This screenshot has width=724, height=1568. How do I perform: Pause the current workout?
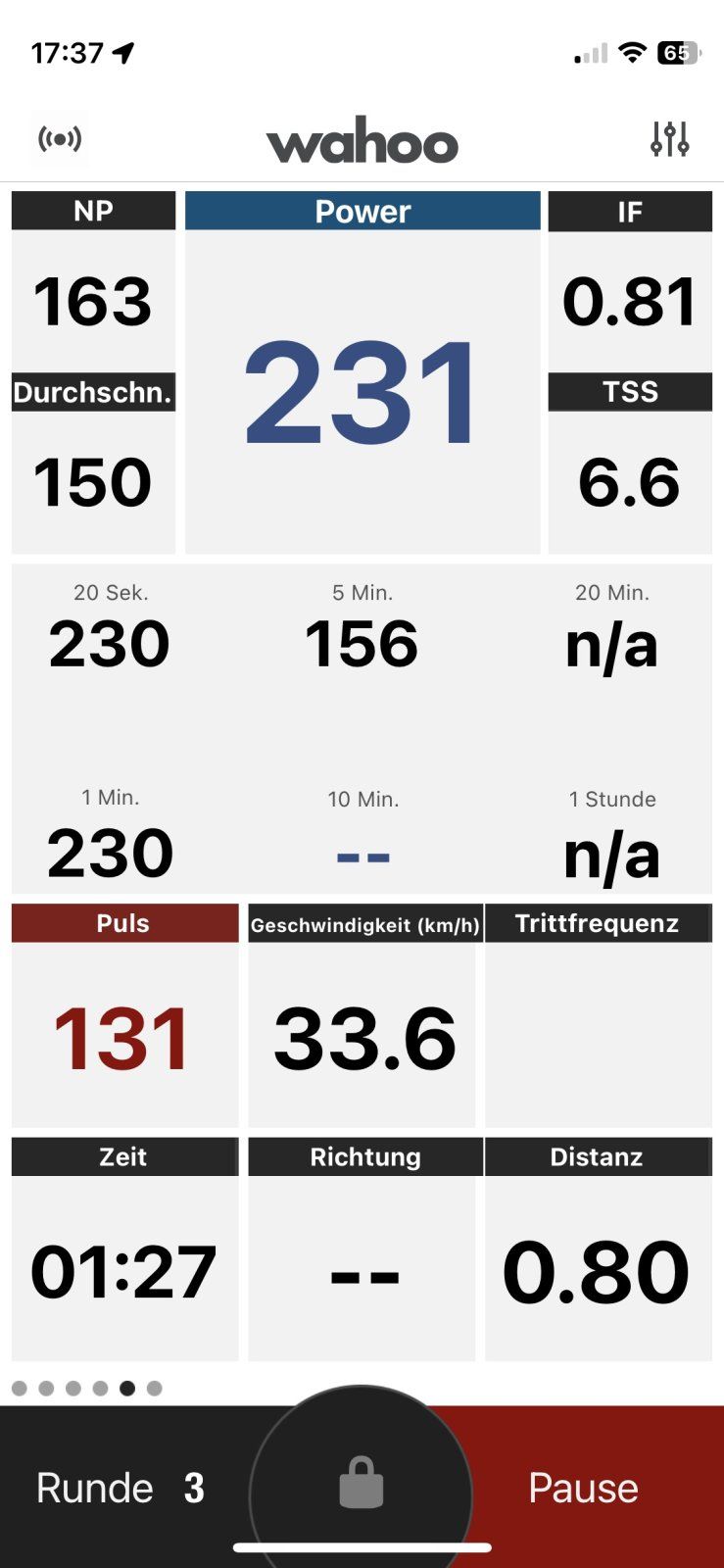pyautogui.click(x=584, y=1488)
